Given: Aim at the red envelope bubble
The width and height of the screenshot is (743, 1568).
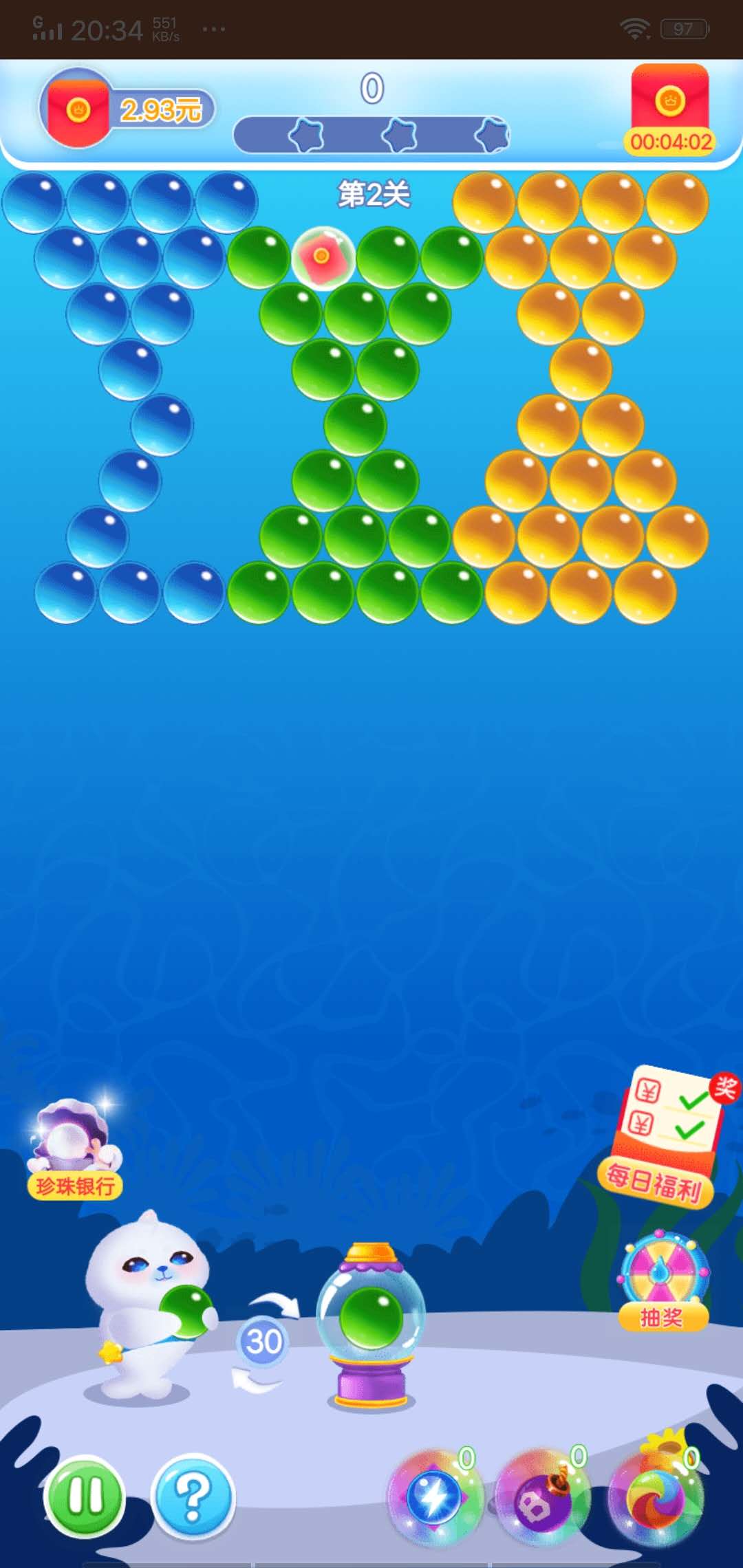Looking at the screenshot, I should click(x=322, y=257).
